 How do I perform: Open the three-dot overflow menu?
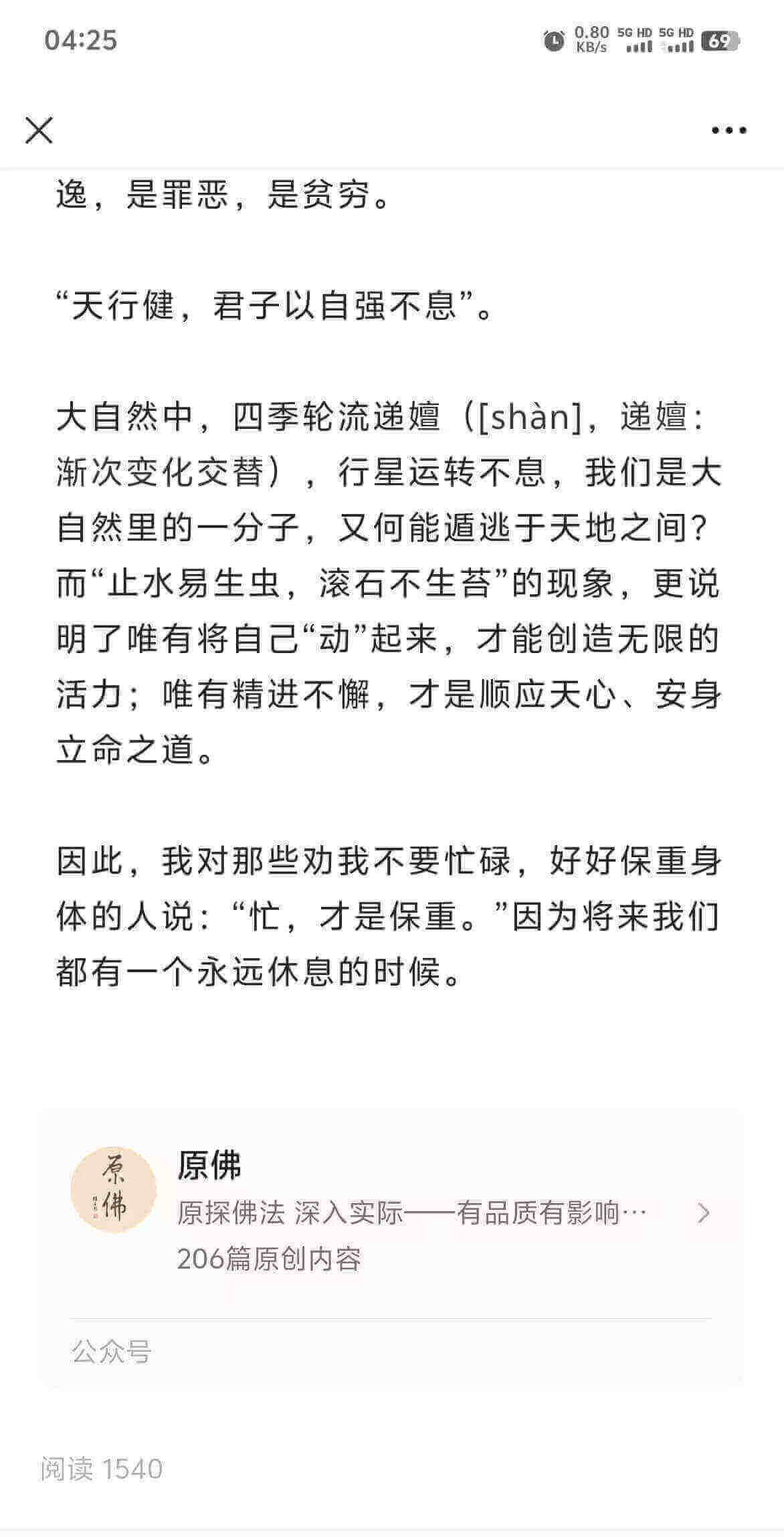728,130
